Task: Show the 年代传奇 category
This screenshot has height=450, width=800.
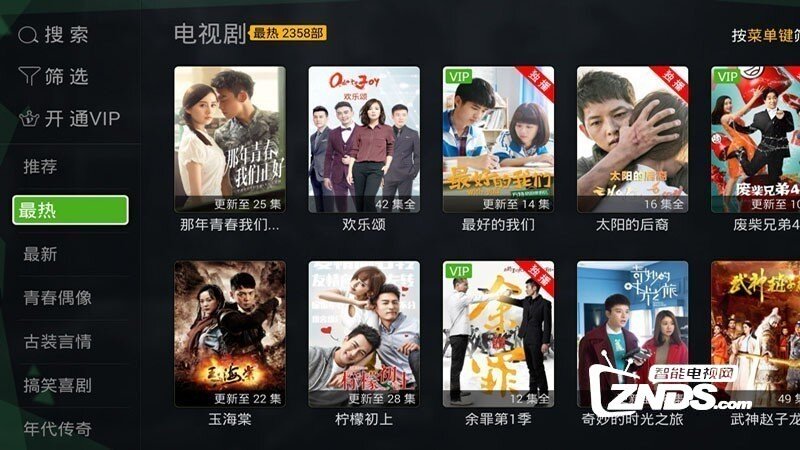Action: (x=58, y=429)
